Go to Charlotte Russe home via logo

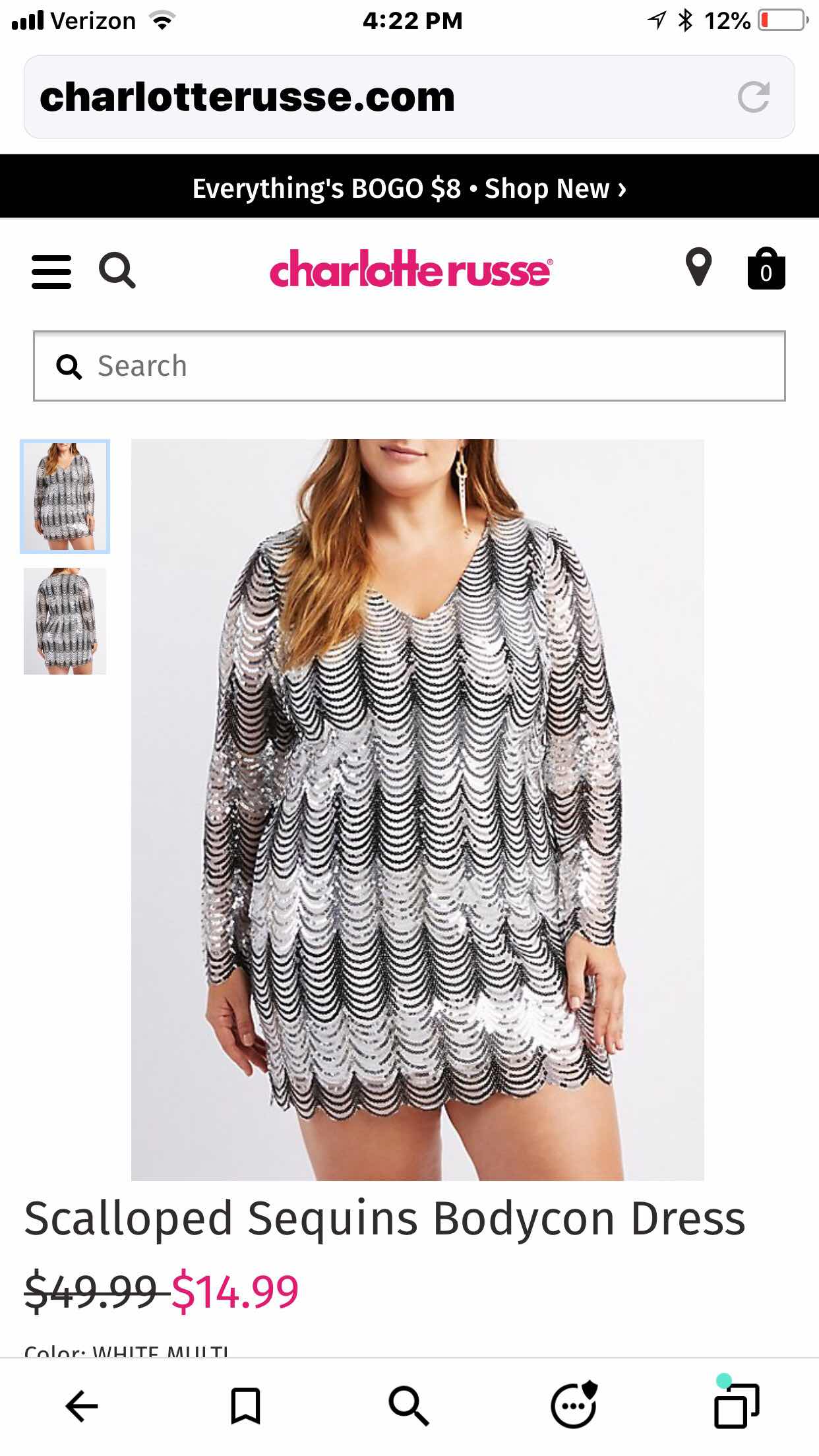(x=410, y=270)
